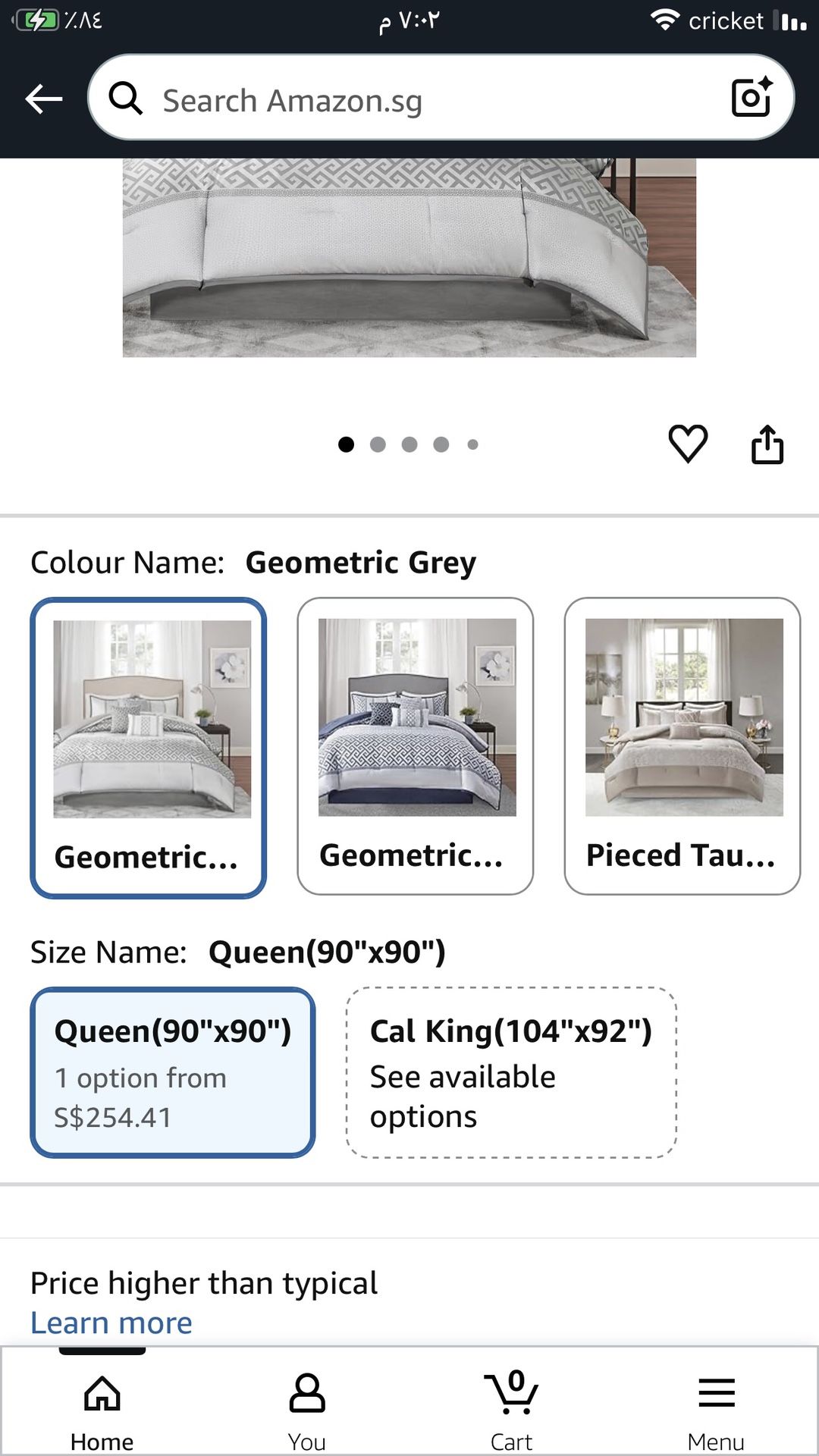Select the Cal King(104"x92") size option
Screen dimensions: 819x1456
(511, 1069)
